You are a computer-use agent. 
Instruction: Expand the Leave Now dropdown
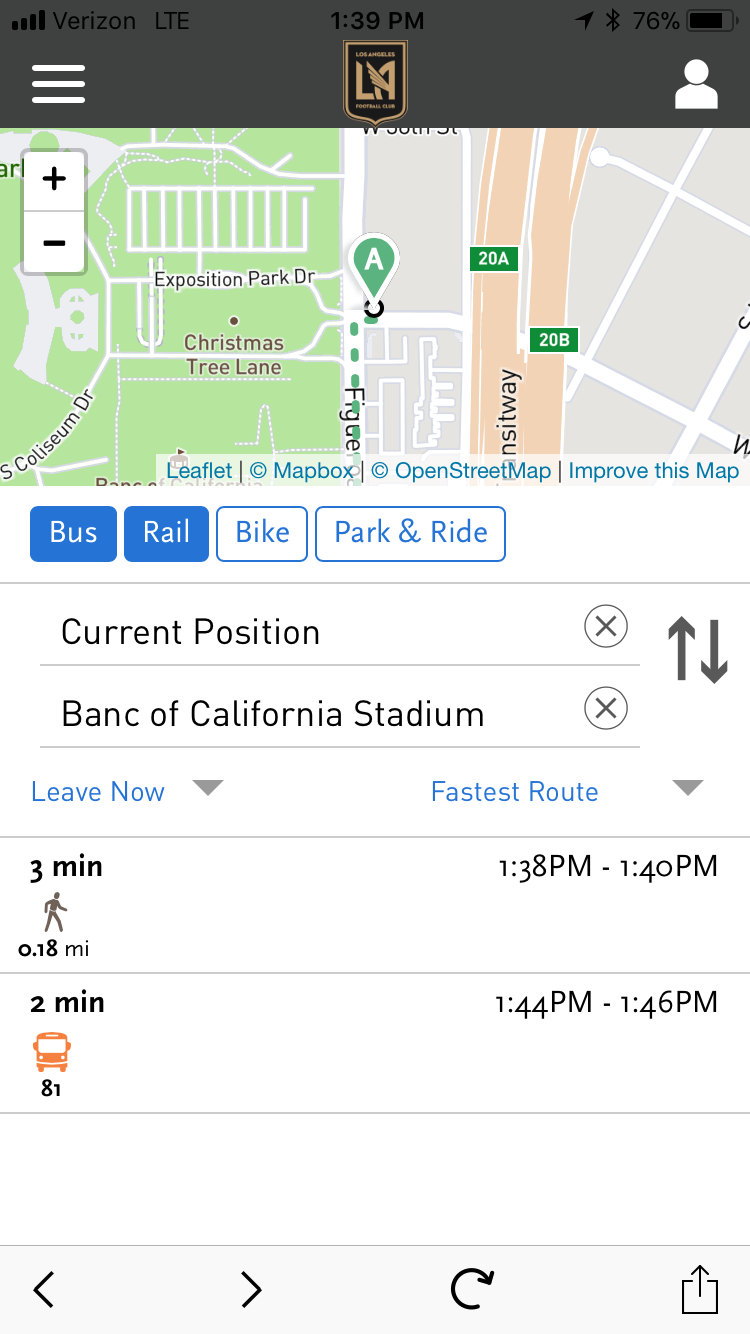127,791
